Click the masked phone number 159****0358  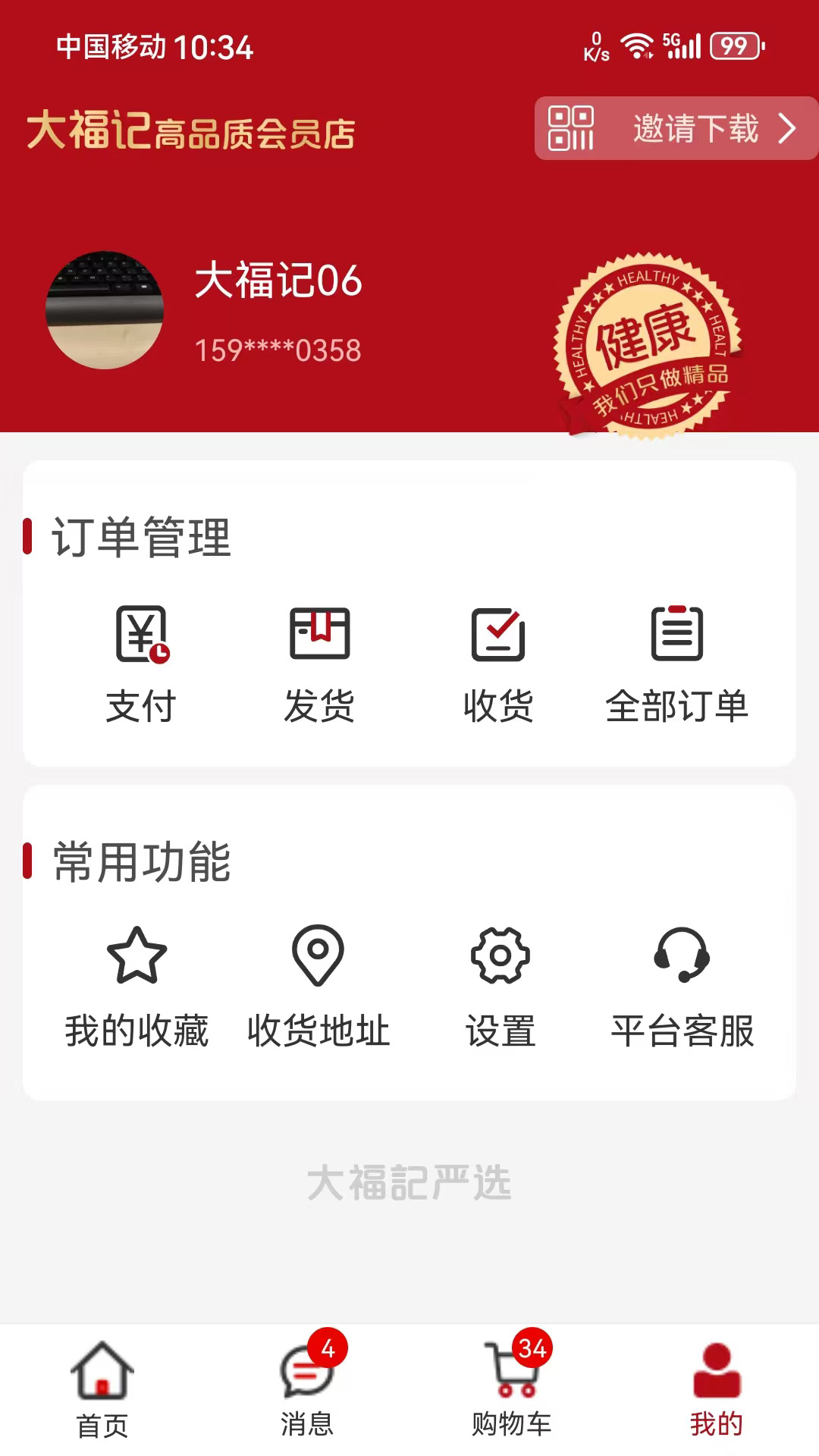[278, 349]
